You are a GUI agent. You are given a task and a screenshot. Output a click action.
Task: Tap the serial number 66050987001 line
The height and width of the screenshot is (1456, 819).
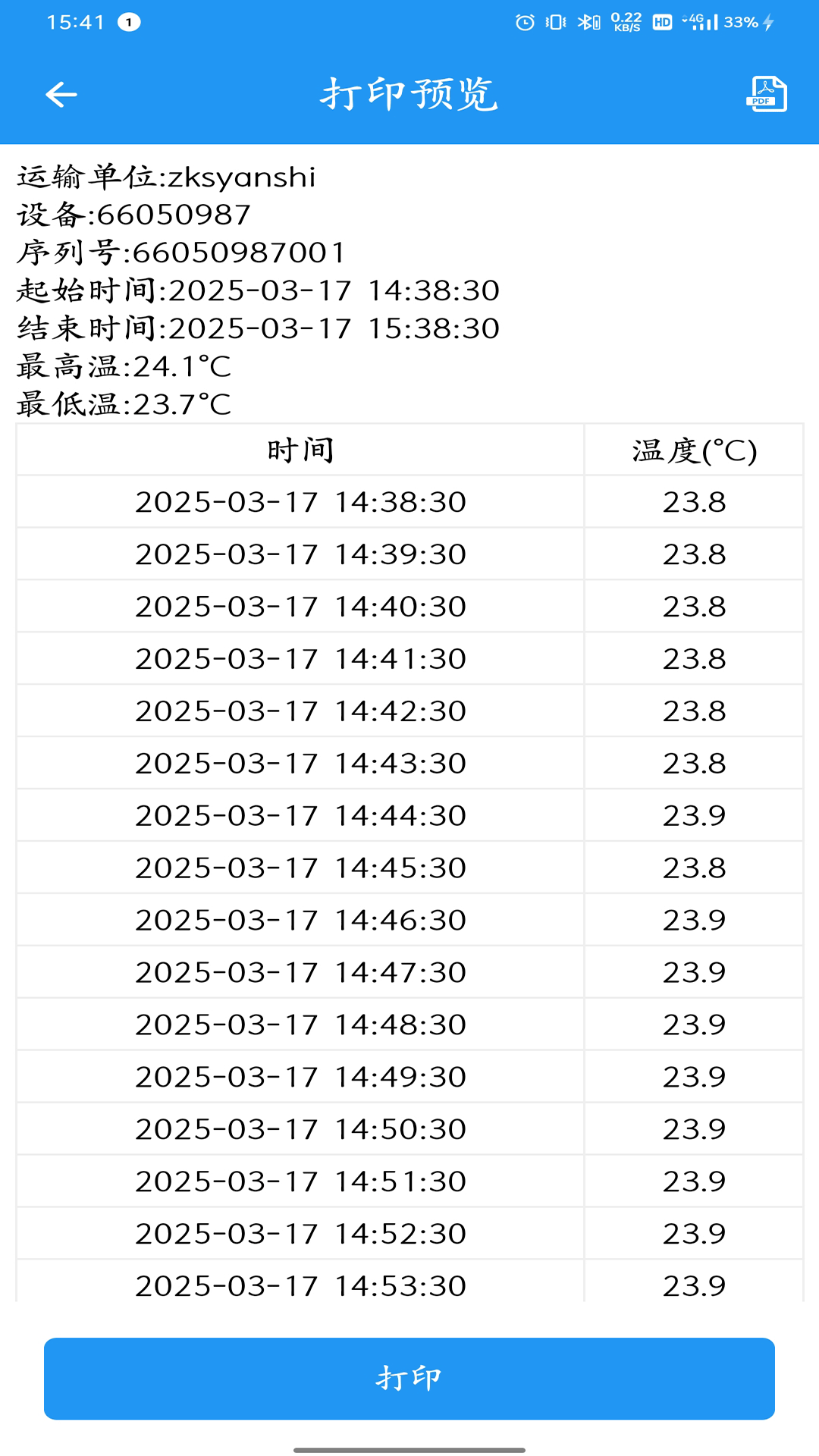click(x=178, y=253)
